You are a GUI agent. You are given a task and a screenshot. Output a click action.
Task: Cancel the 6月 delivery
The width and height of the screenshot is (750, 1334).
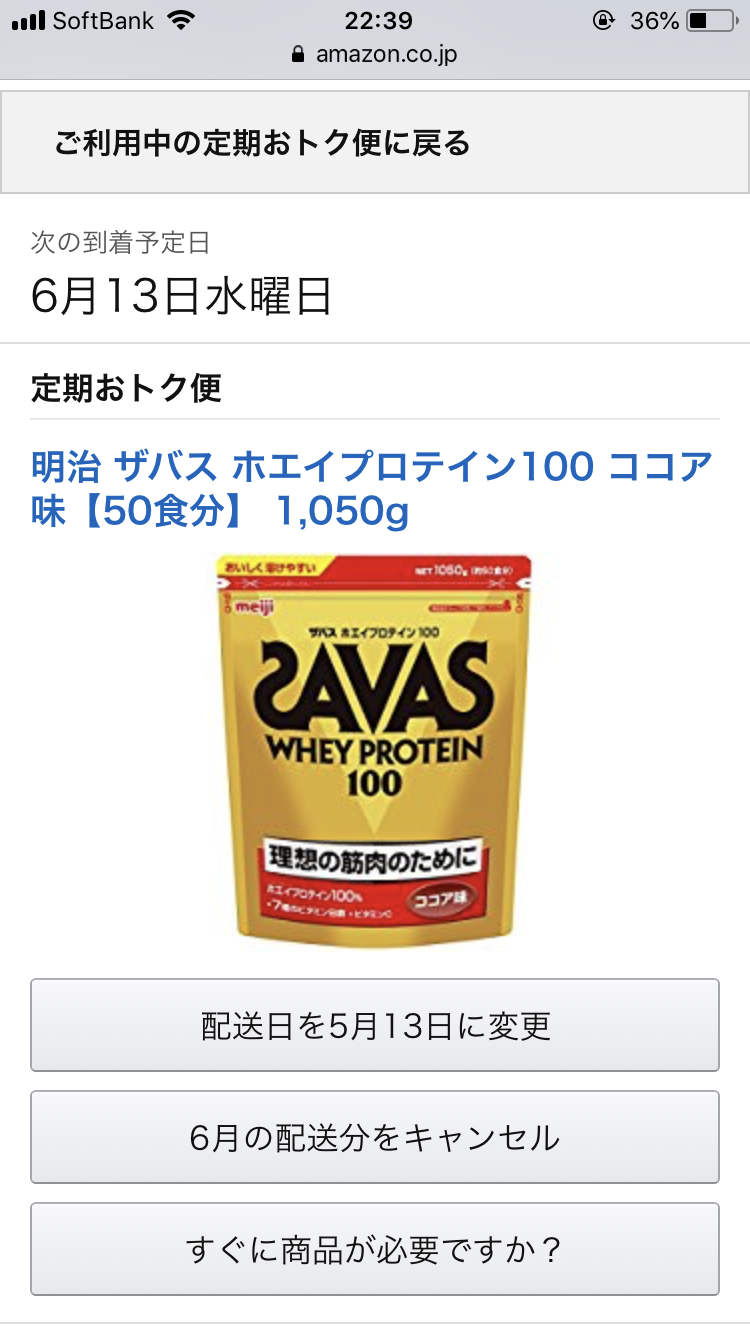point(374,1137)
